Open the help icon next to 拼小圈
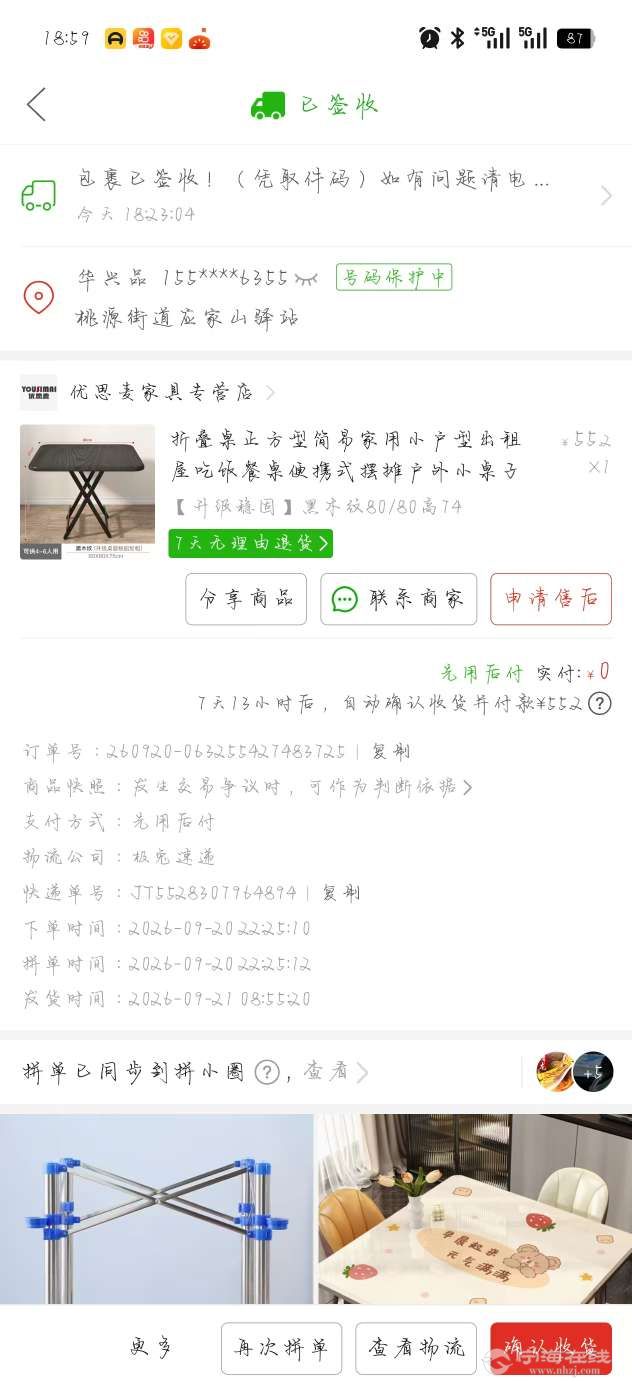632x1390 pixels. 266,1072
